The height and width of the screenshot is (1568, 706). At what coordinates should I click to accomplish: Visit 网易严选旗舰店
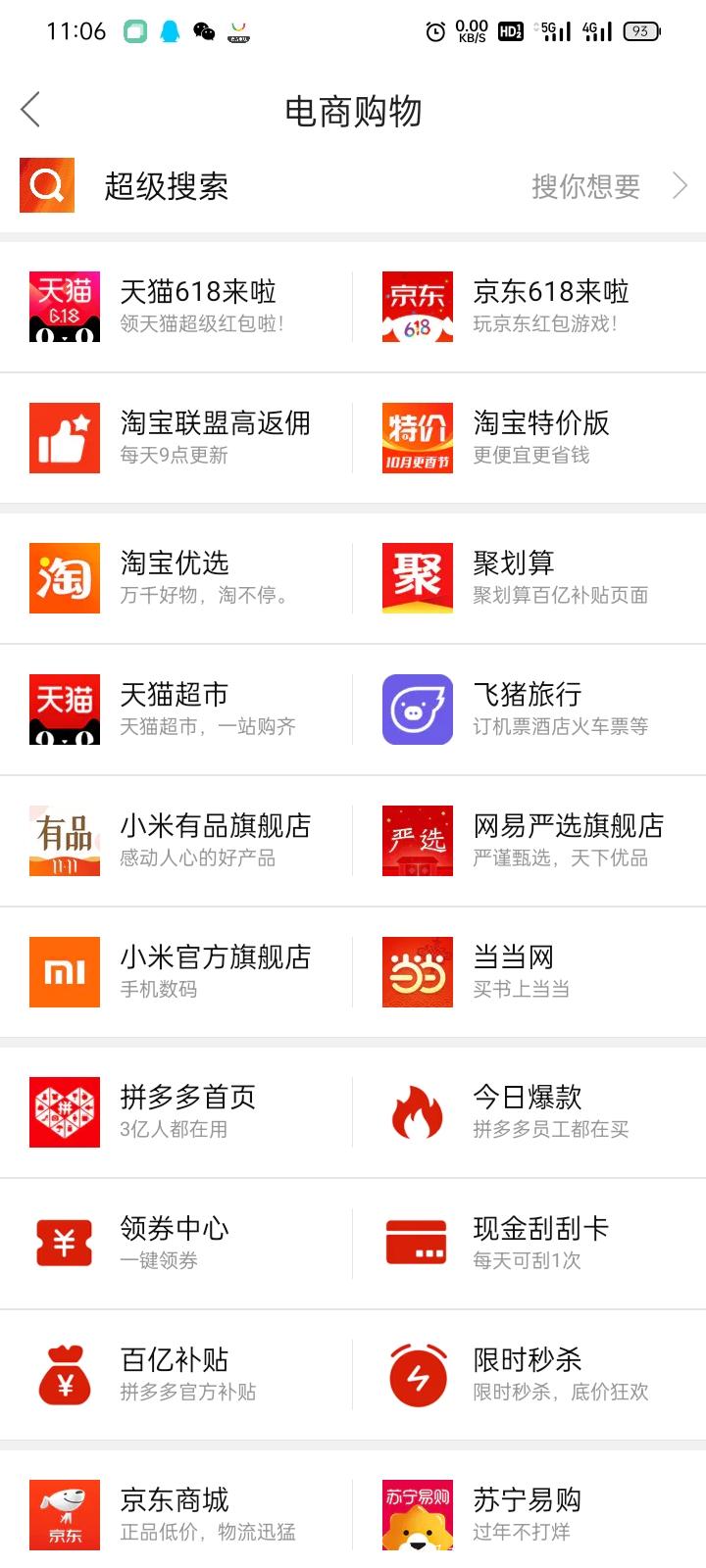pos(529,841)
